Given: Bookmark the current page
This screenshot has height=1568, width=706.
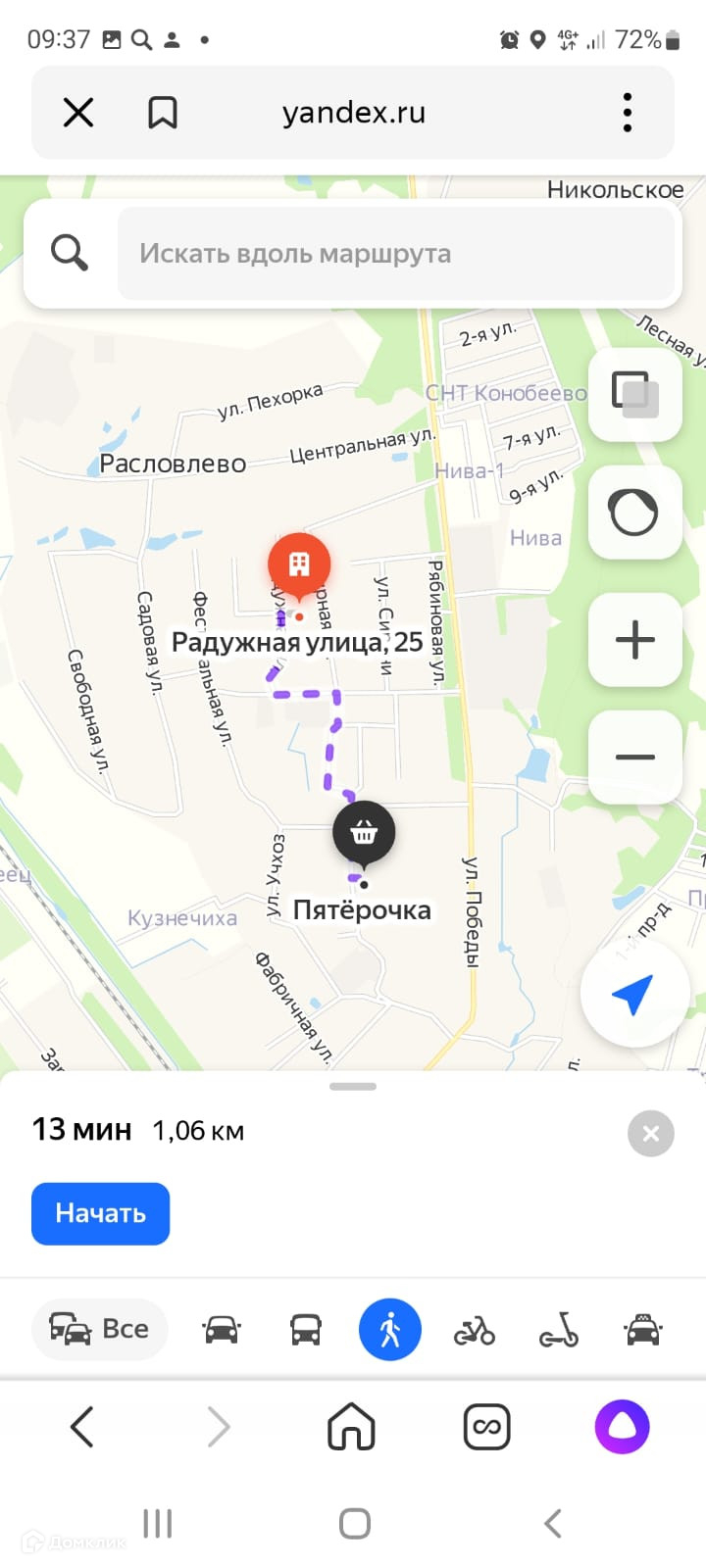Looking at the screenshot, I should [x=163, y=113].
